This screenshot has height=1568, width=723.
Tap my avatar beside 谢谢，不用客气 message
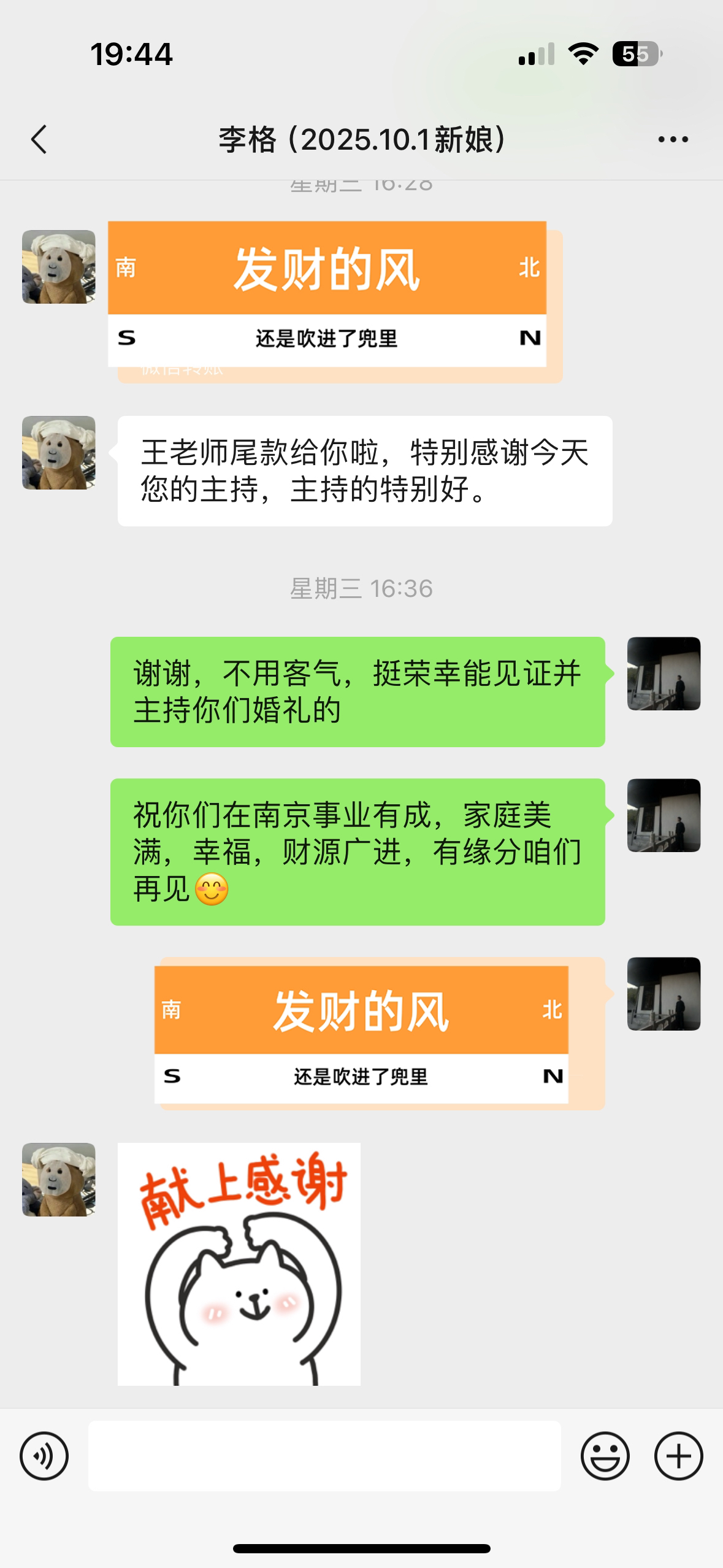click(x=664, y=674)
